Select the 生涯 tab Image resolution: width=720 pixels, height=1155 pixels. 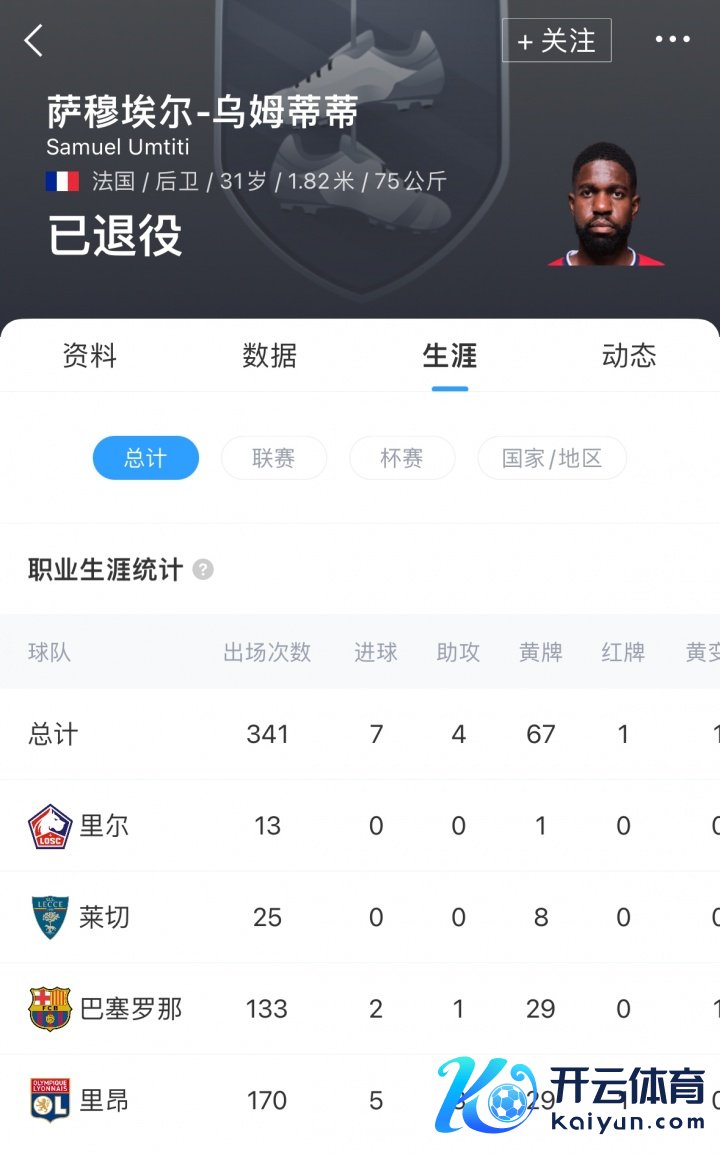coord(449,355)
